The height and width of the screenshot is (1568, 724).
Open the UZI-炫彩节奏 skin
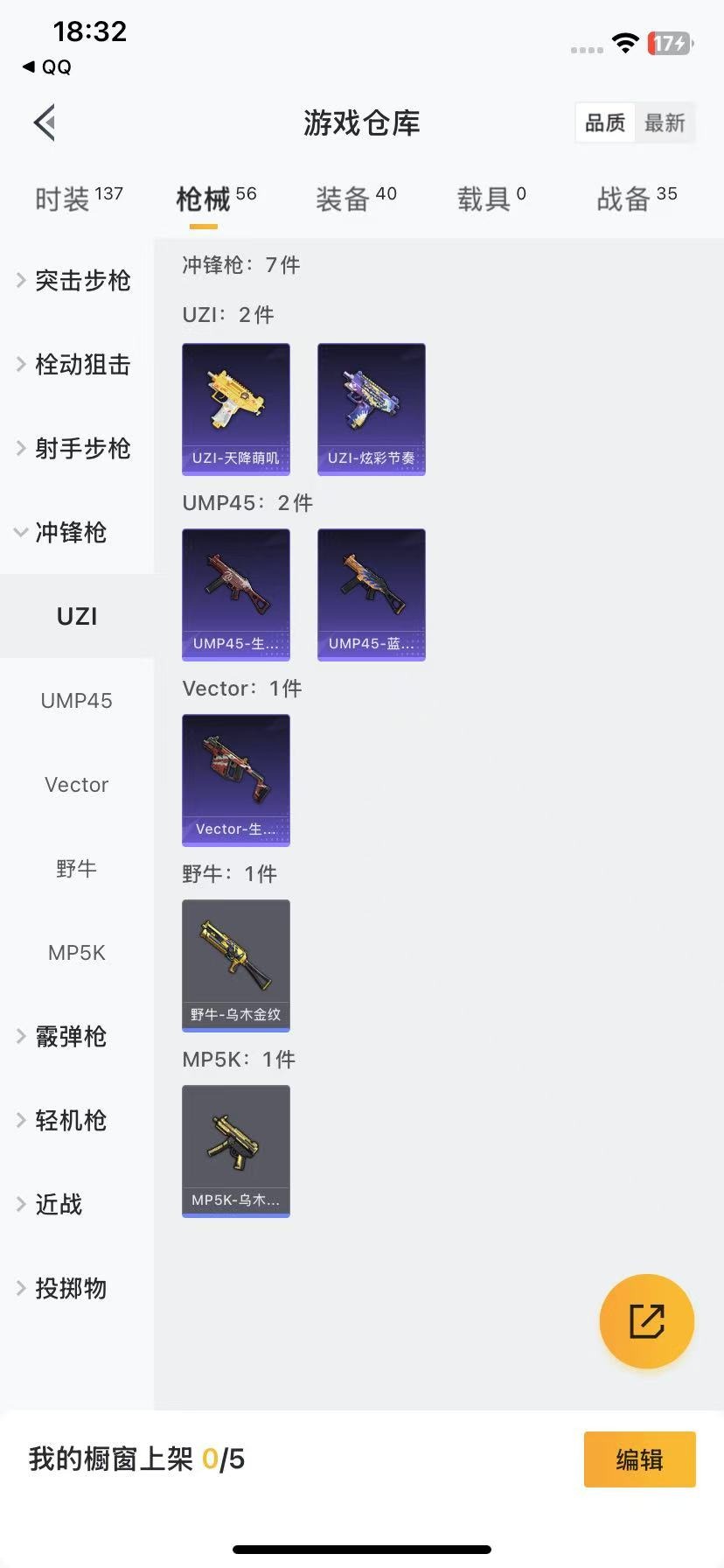coord(372,409)
